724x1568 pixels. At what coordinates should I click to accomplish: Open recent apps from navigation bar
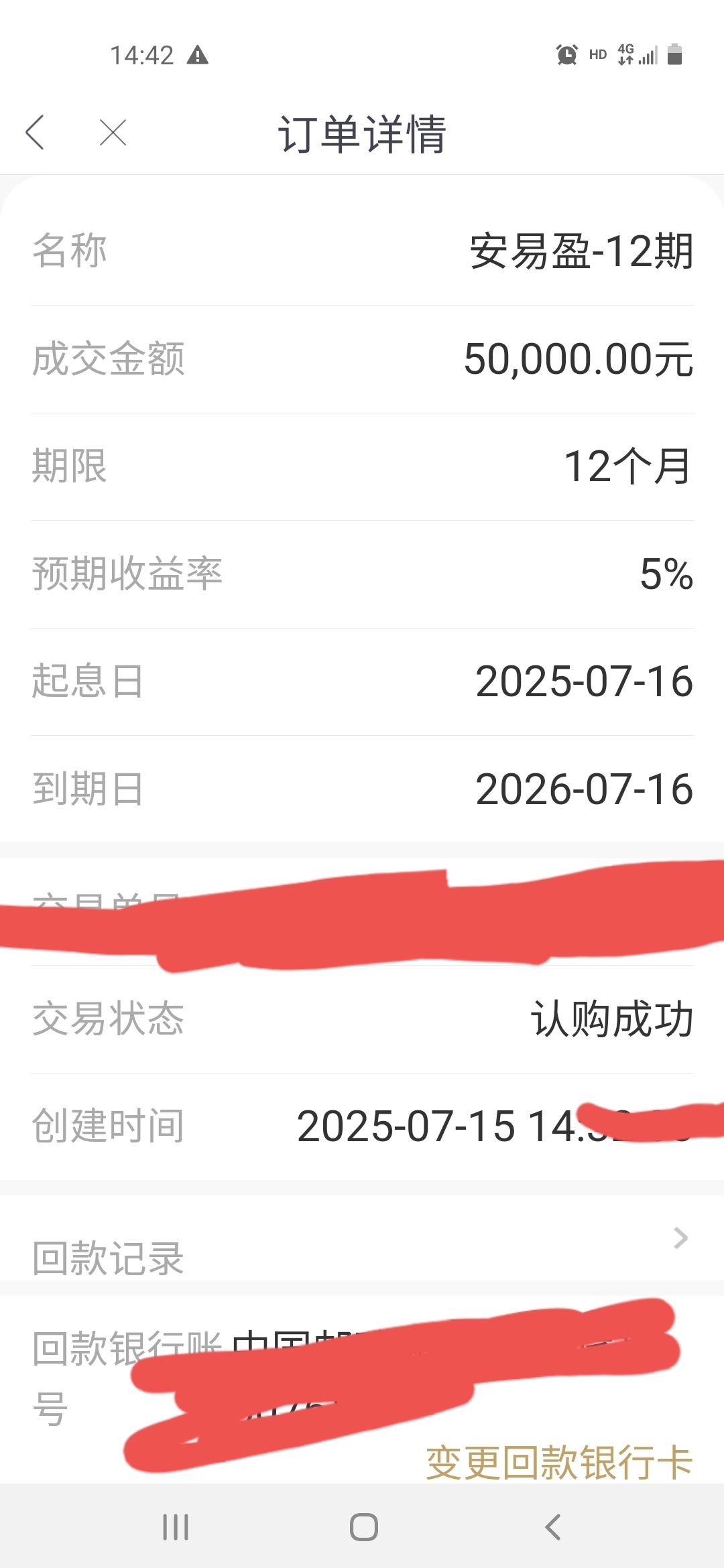click(x=176, y=1527)
